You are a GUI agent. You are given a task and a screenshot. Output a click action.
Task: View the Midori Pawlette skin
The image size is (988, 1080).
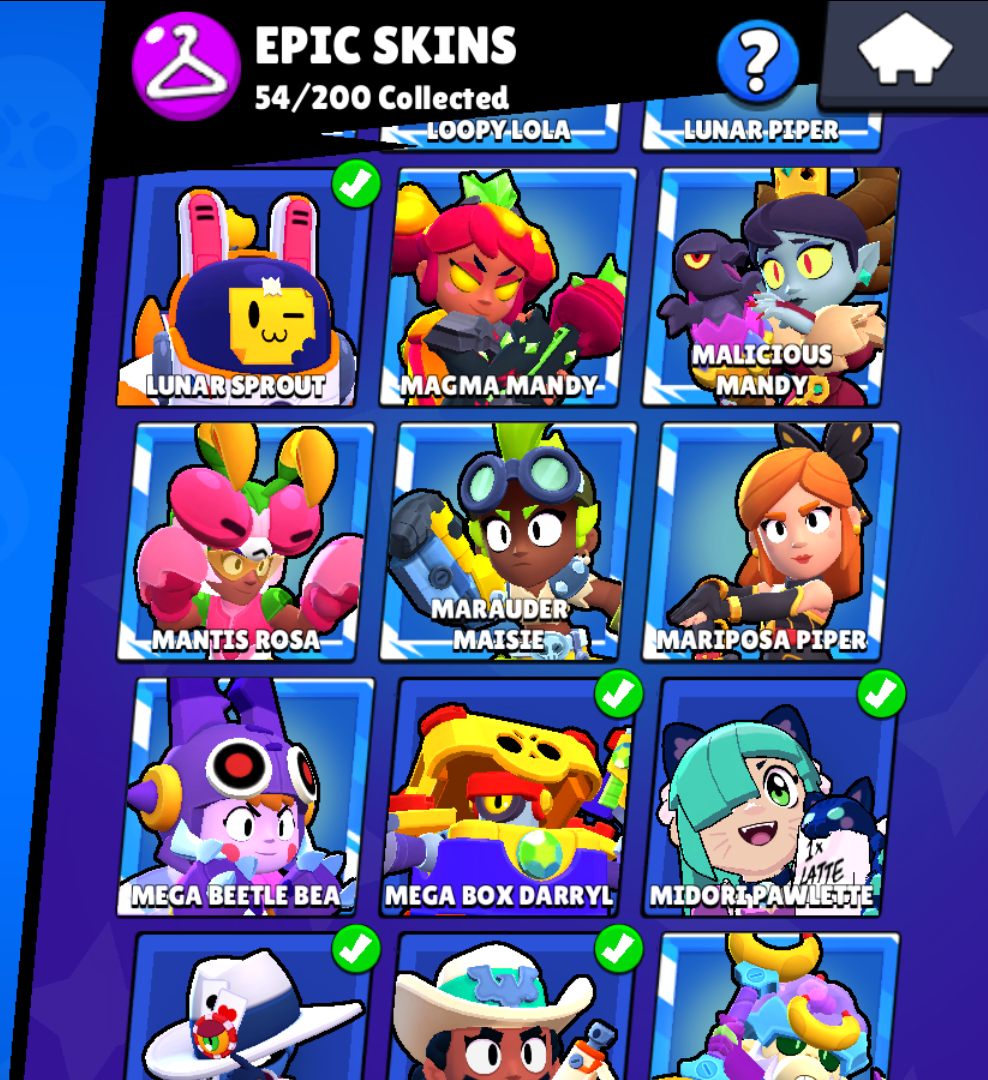[x=770, y=797]
